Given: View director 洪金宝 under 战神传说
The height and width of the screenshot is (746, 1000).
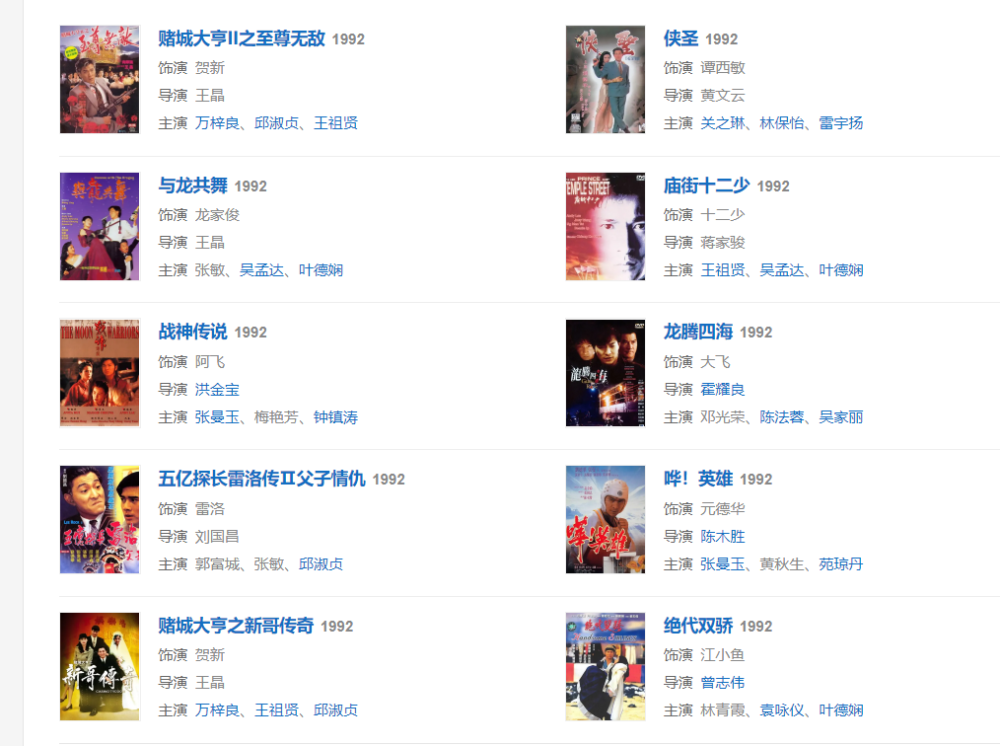Looking at the screenshot, I should tap(217, 390).
